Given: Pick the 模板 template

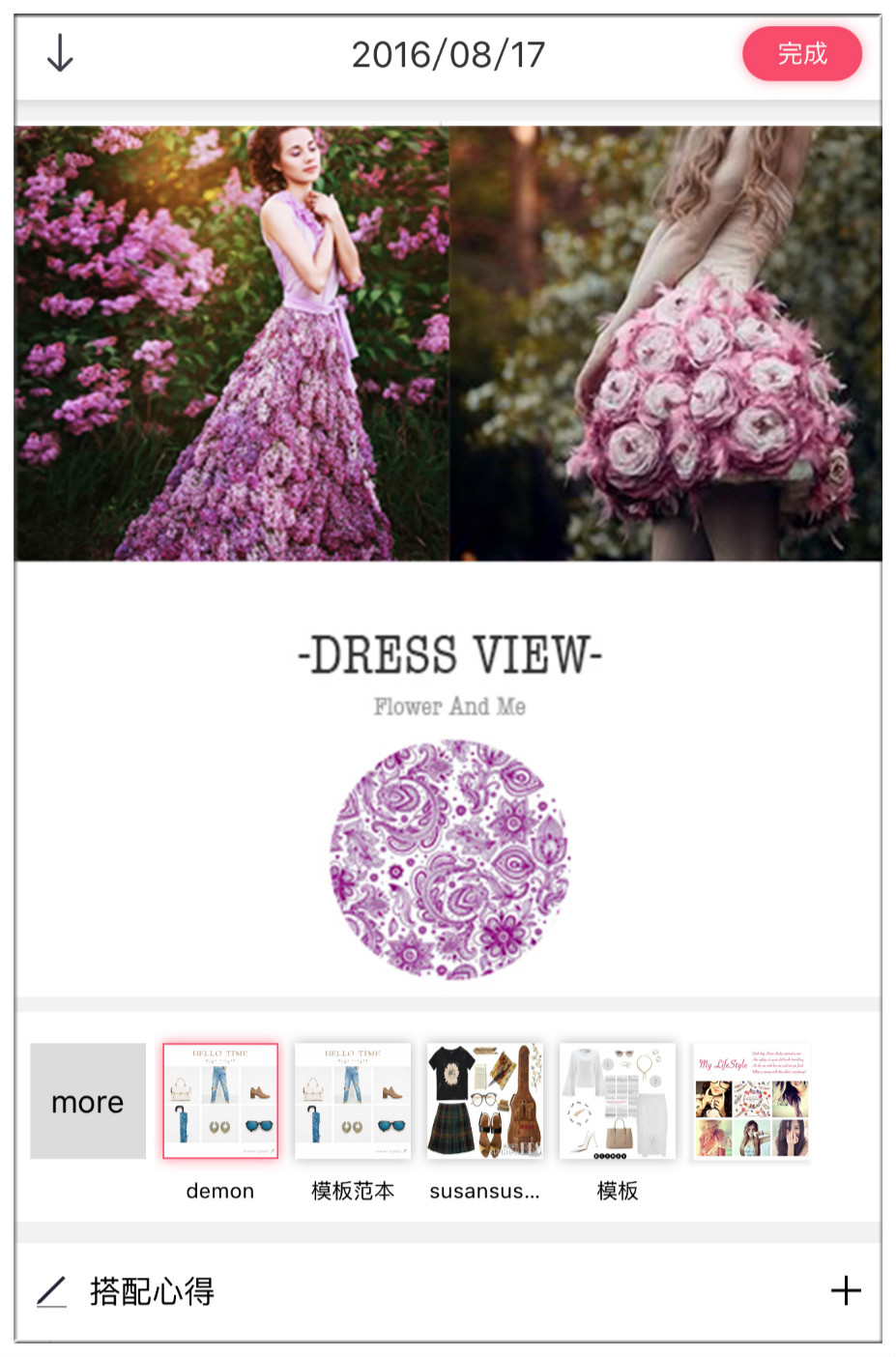Looking at the screenshot, I should coord(618,1101).
